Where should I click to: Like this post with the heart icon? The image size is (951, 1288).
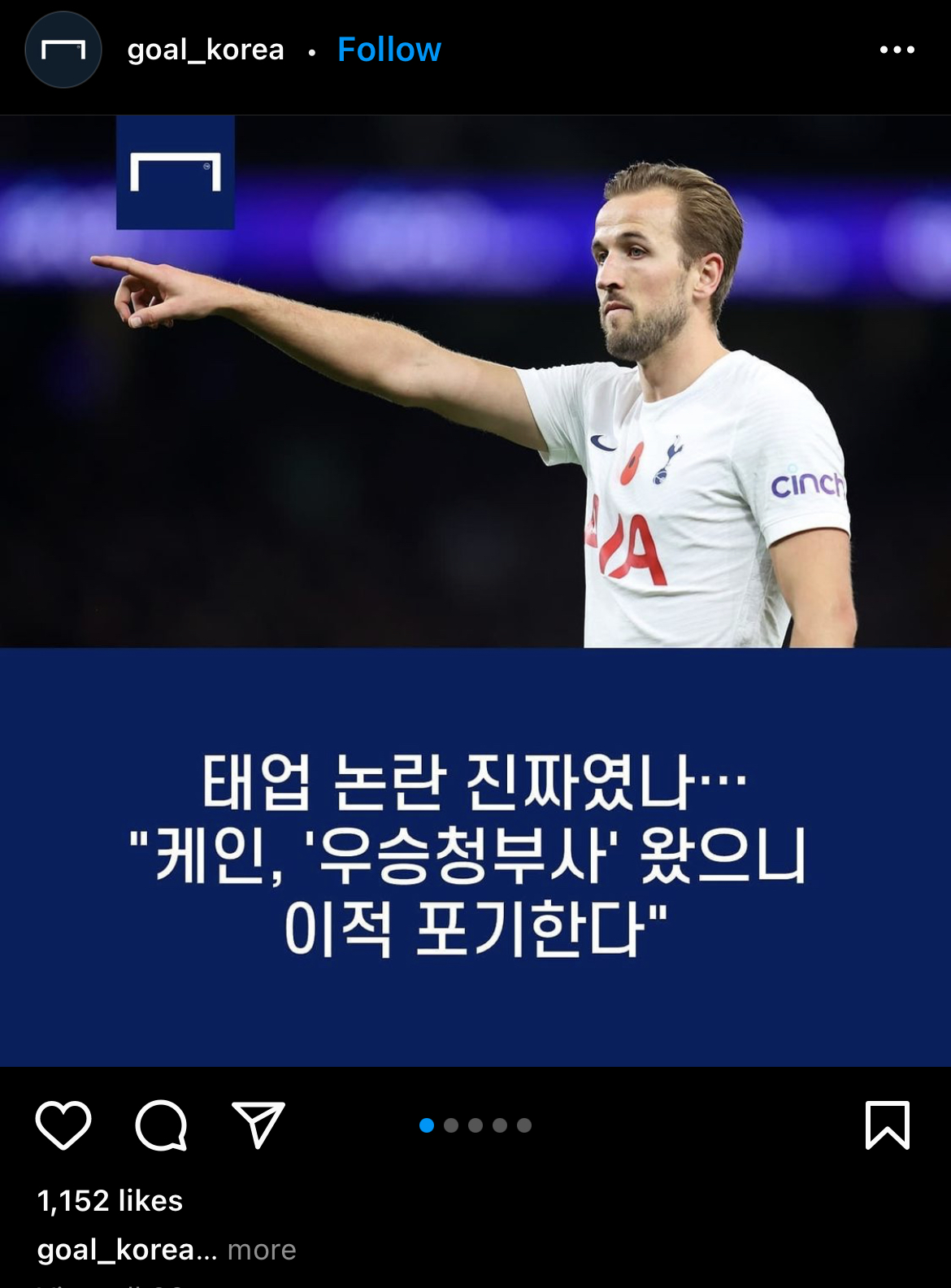[63, 1125]
